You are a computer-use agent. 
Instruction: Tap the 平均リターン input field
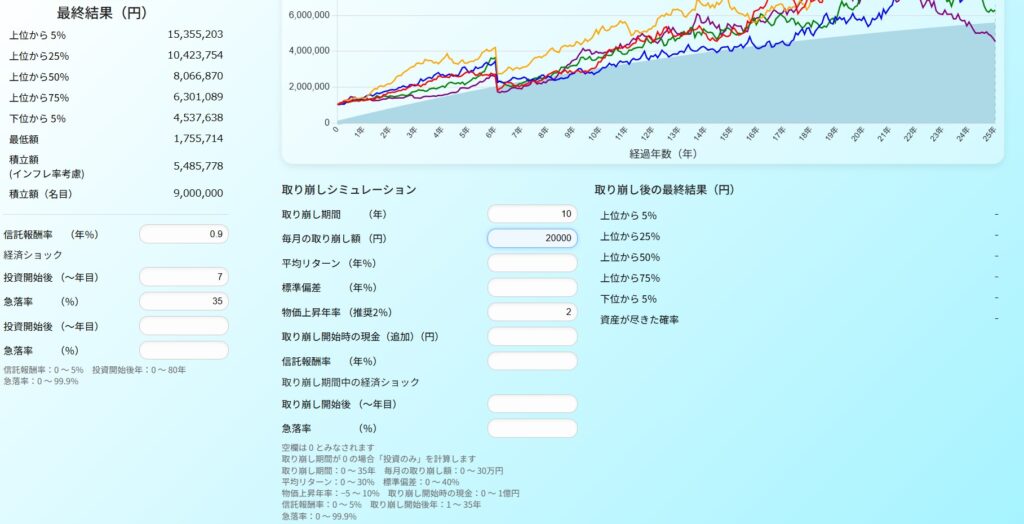click(532, 263)
